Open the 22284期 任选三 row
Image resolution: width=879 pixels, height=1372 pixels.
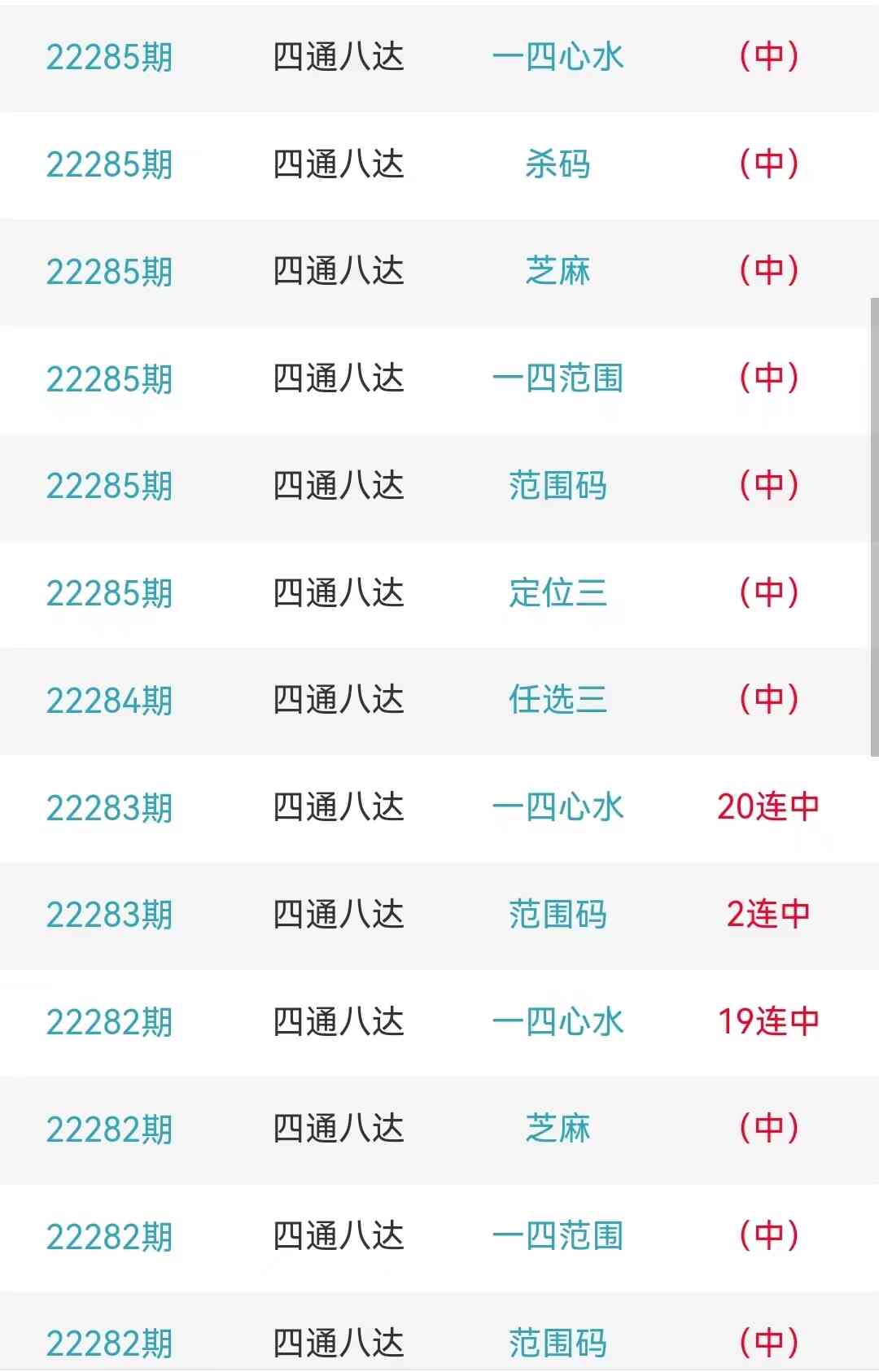point(558,700)
